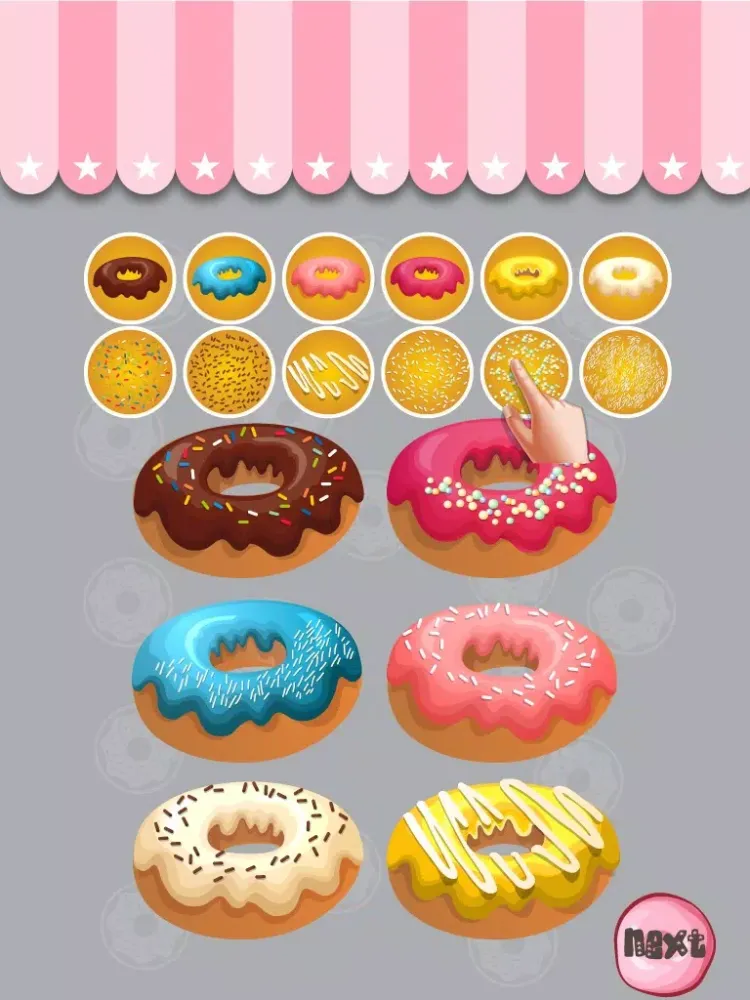750x1000 pixels.
Task: Tap the chocolate donut with rainbow sprinkles
Action: pyautogui.click(x=249, y=500)
